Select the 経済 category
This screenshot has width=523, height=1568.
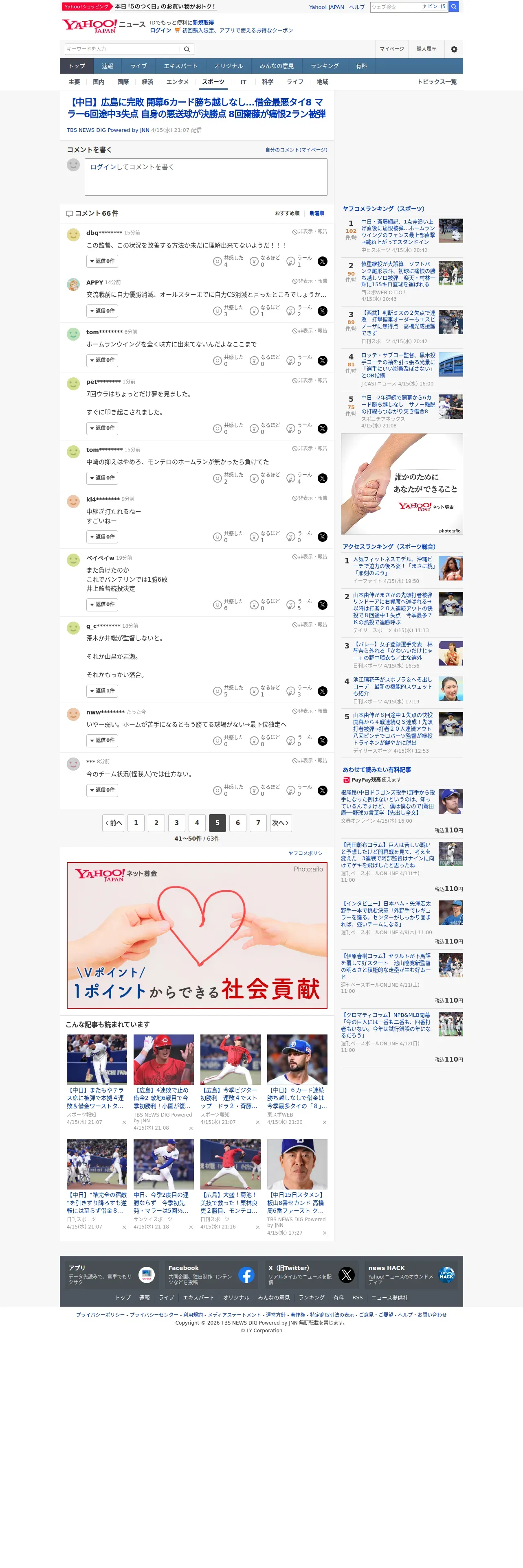147,82
